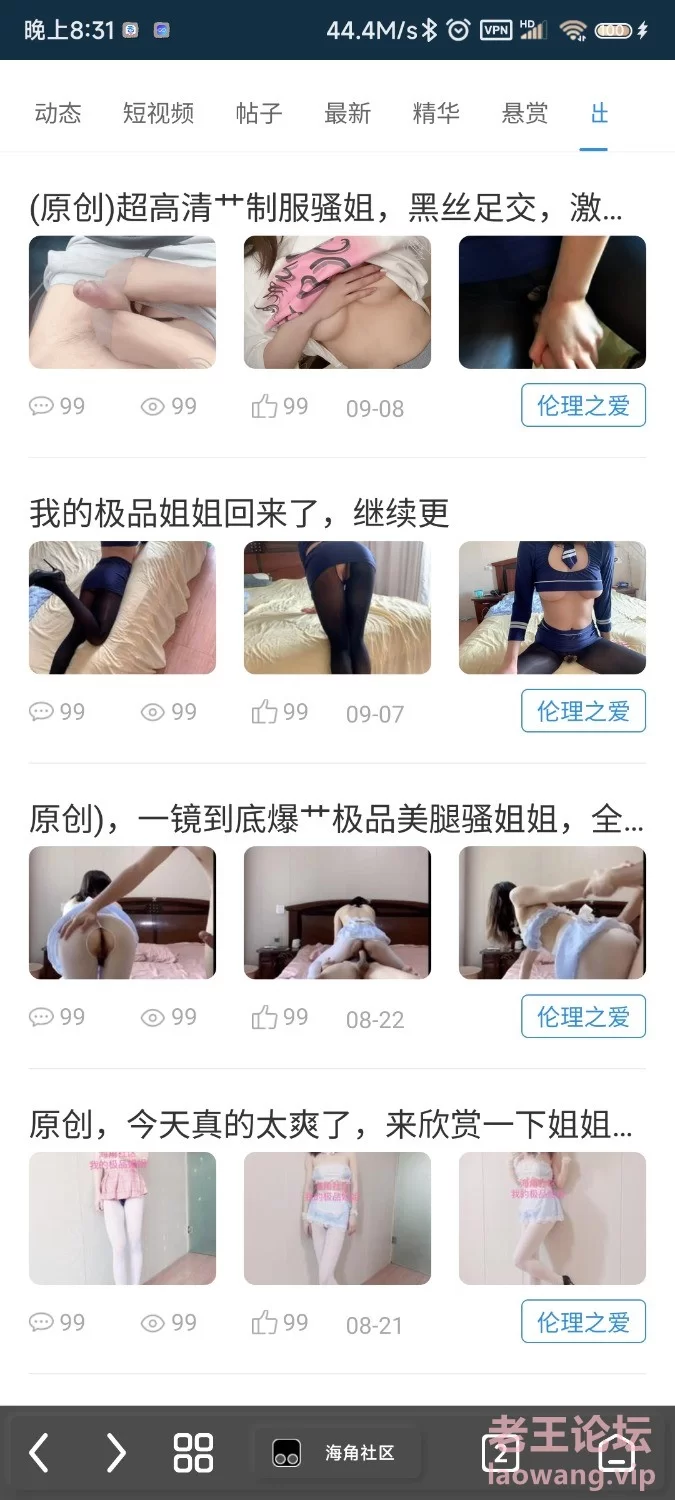Open the 最新 tab
The height and width of the screenshot is (1500, 675).
(x=347, y=113)
